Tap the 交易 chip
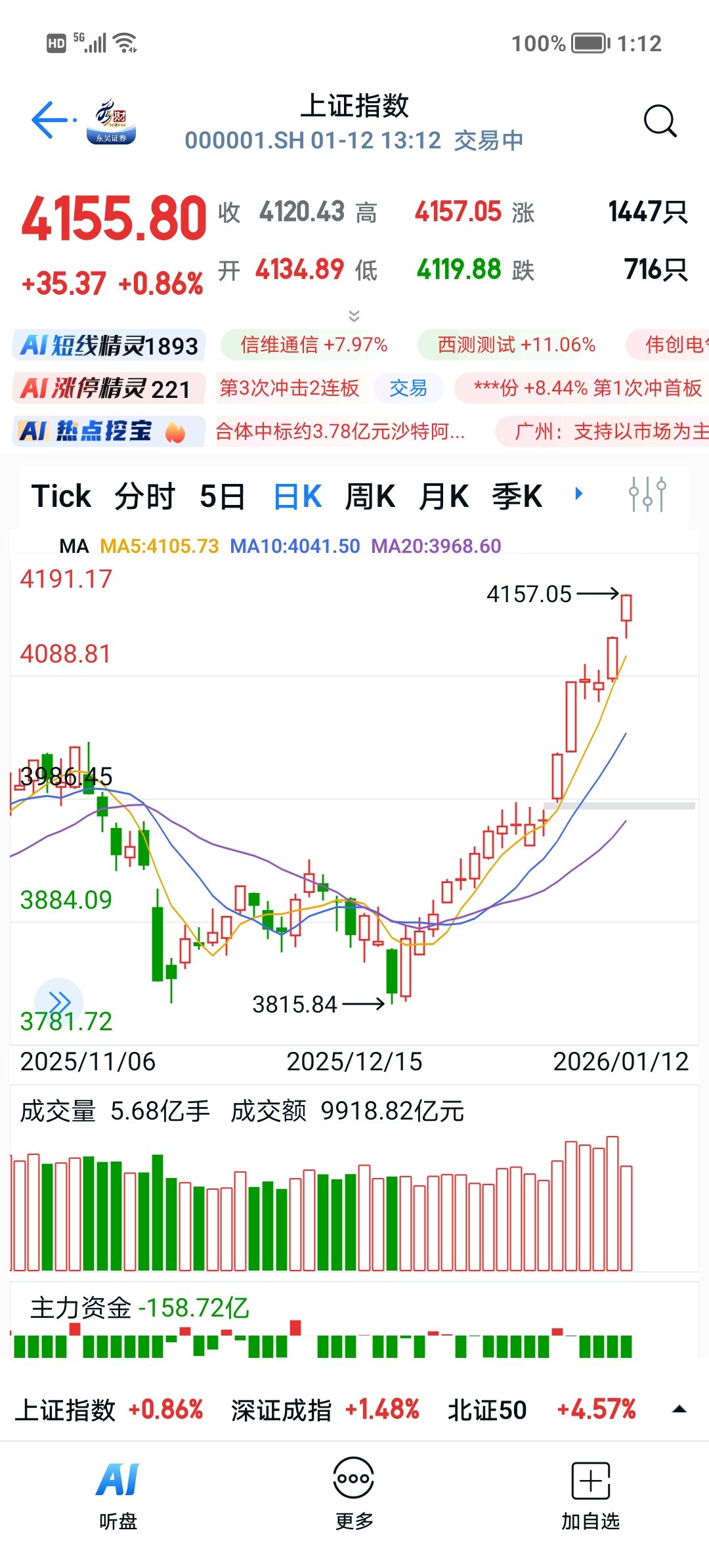Viewport: 709px width, 1568px height. point(408,388)
